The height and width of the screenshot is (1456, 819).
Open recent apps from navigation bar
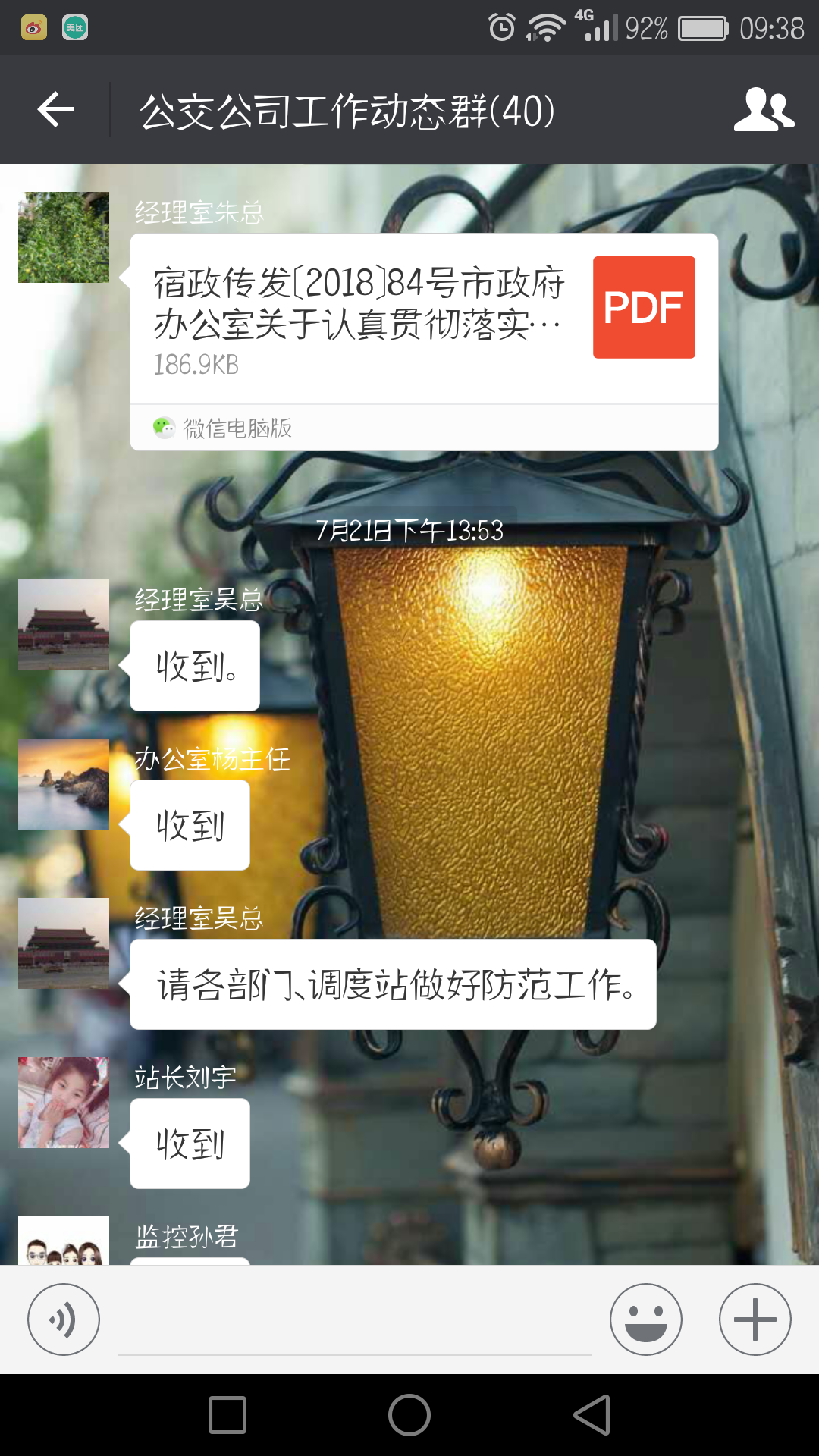[x=227, y=1415]
